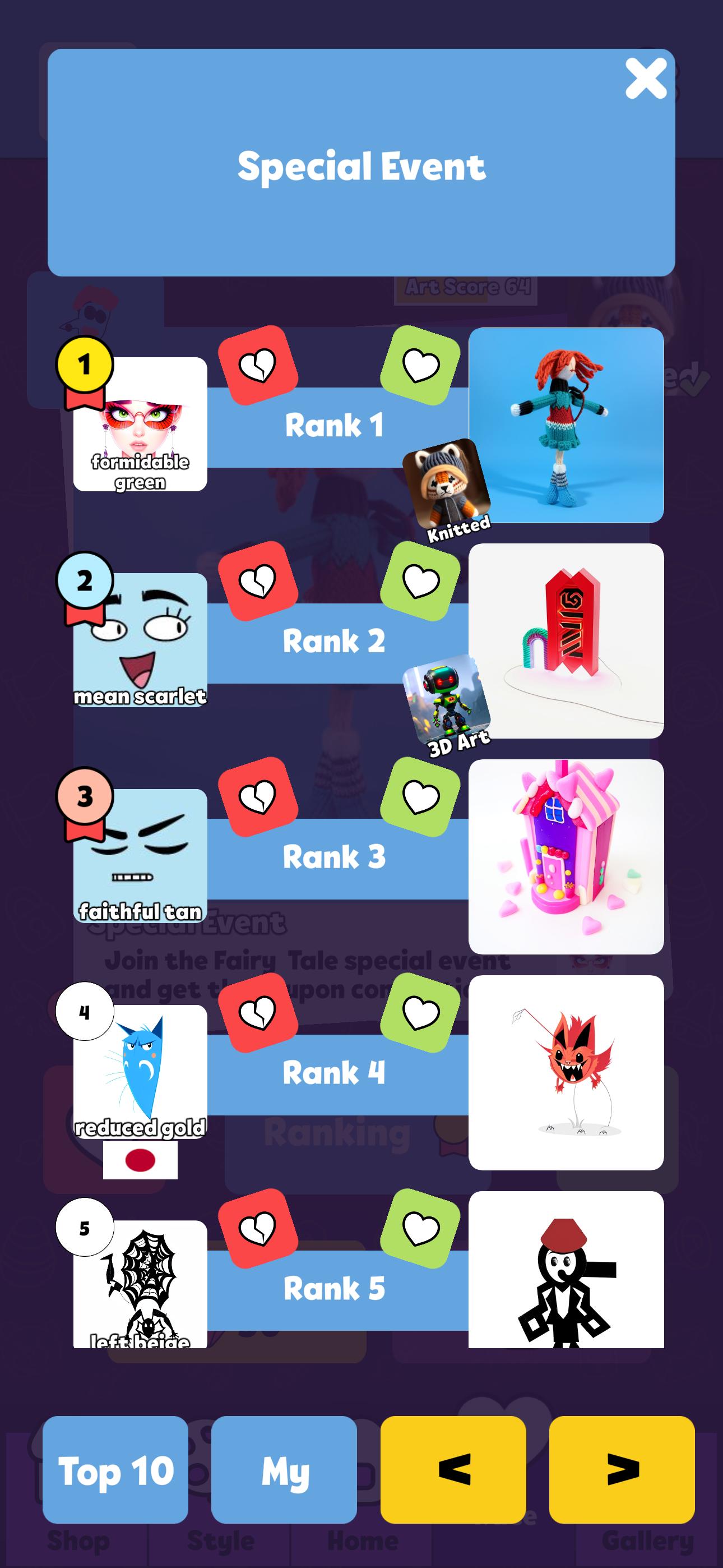Screen dimensions: 723x1568
Task: Open the knitted doll artwork
Action: 566,425
